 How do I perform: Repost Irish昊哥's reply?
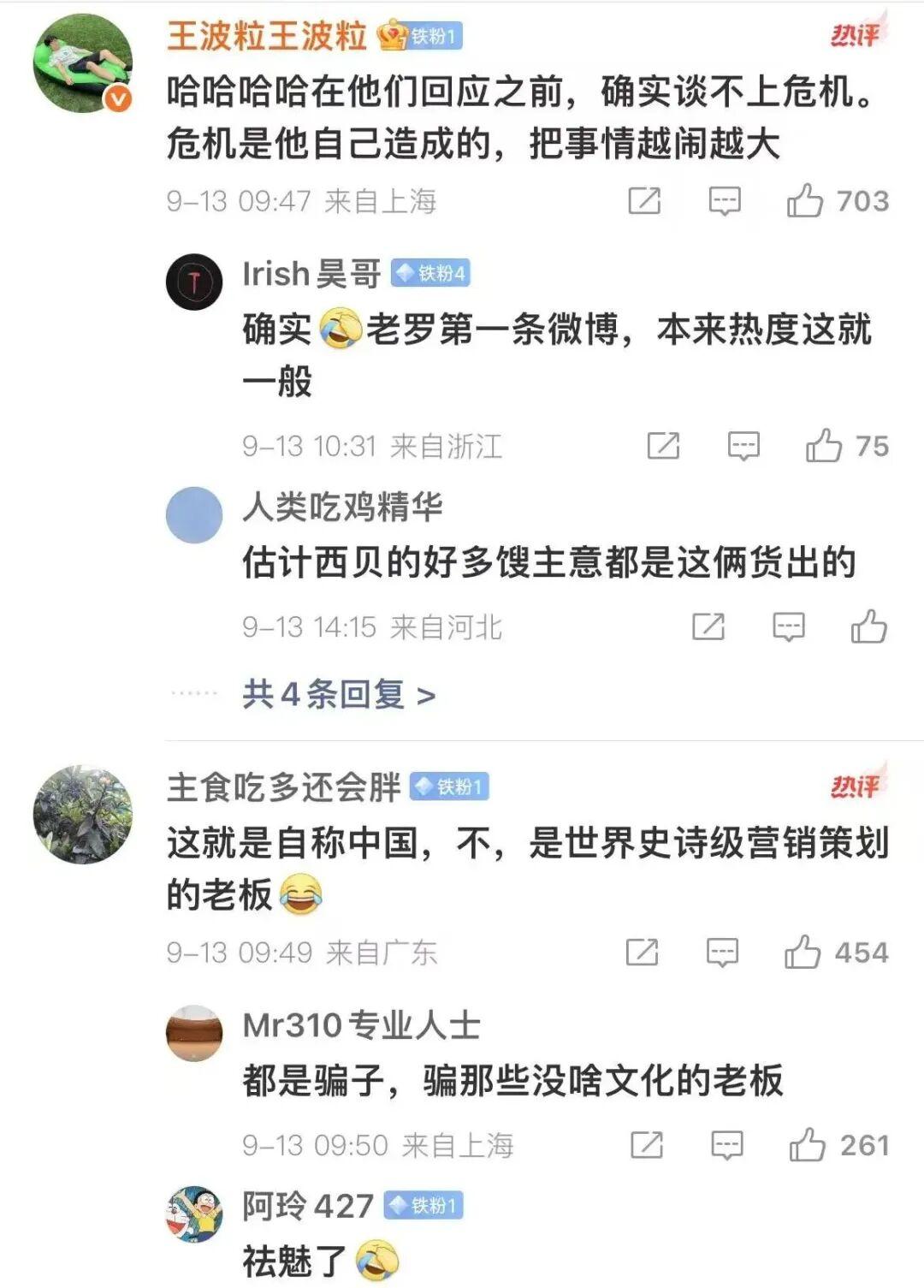click(x=663, y=447)
